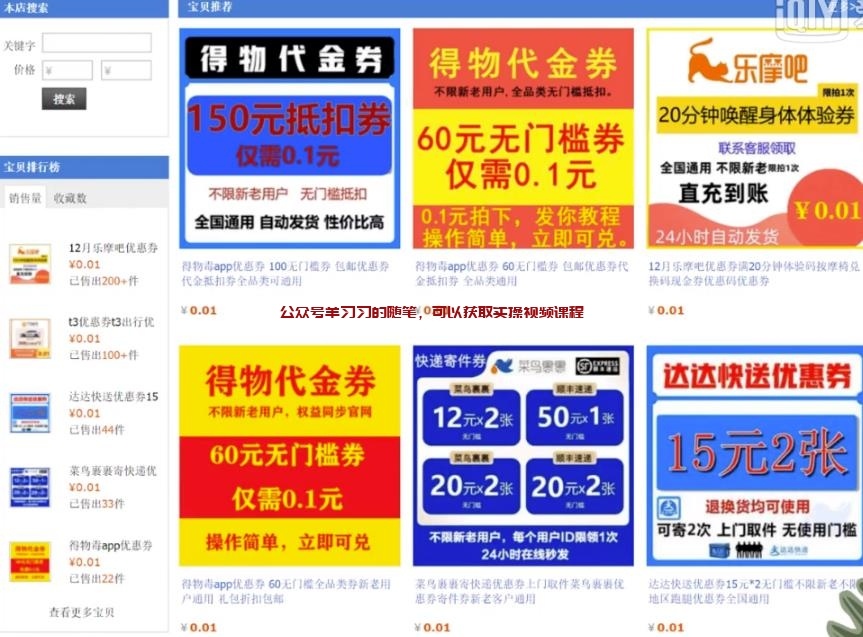Tap the 查看更多宝贝 link
This screenshot has width=863, height=637.
82,612
